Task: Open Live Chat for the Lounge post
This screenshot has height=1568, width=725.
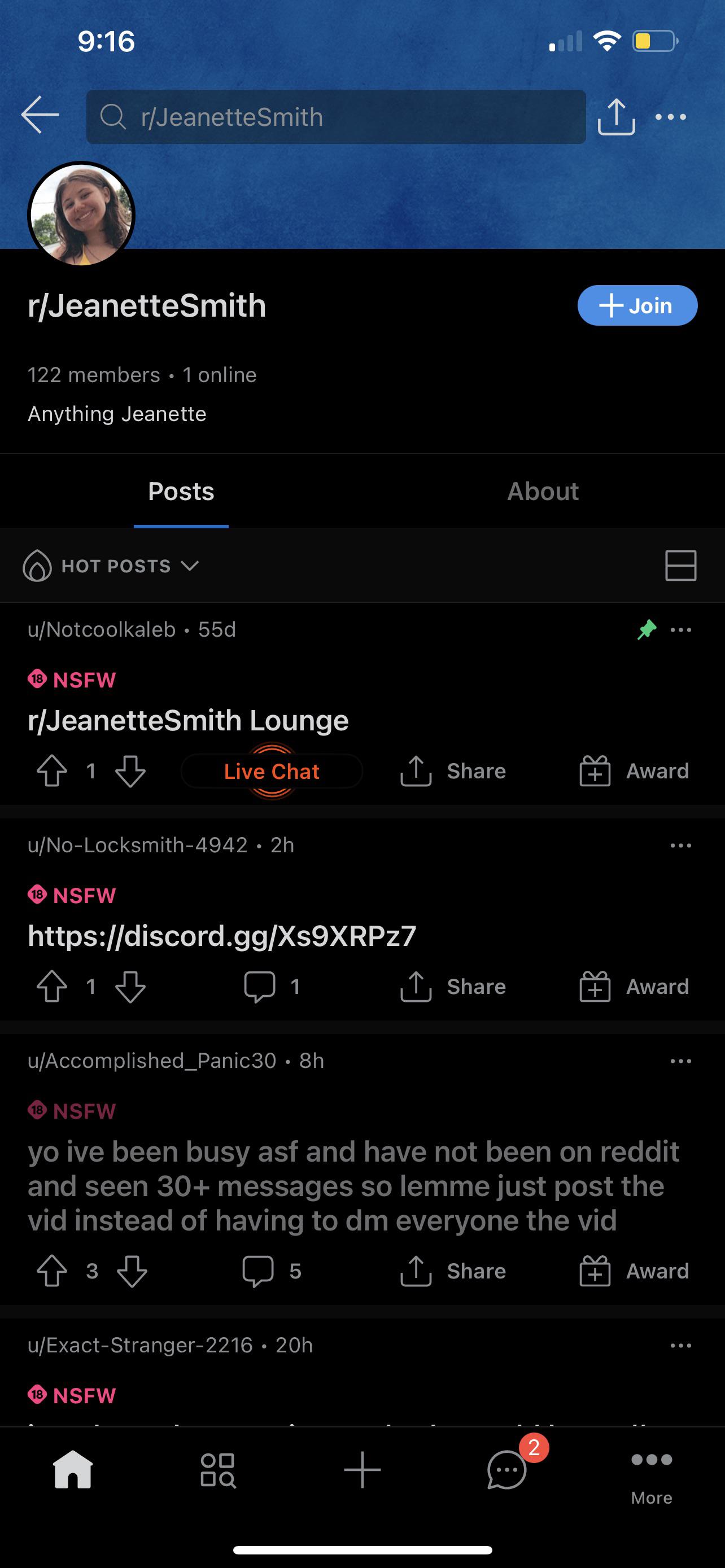Action: pos(272,771)
